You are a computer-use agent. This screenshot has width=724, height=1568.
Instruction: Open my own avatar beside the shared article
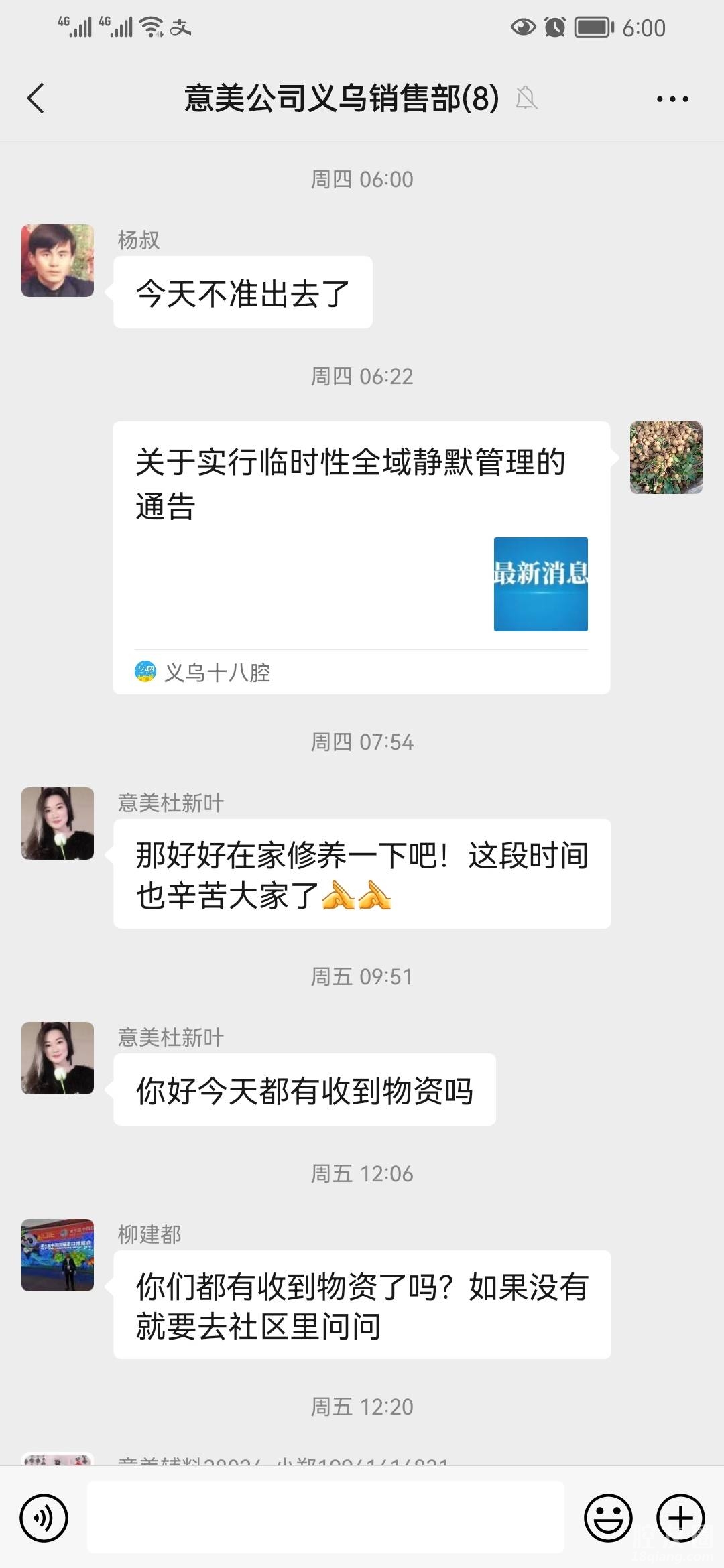[666, 458]
